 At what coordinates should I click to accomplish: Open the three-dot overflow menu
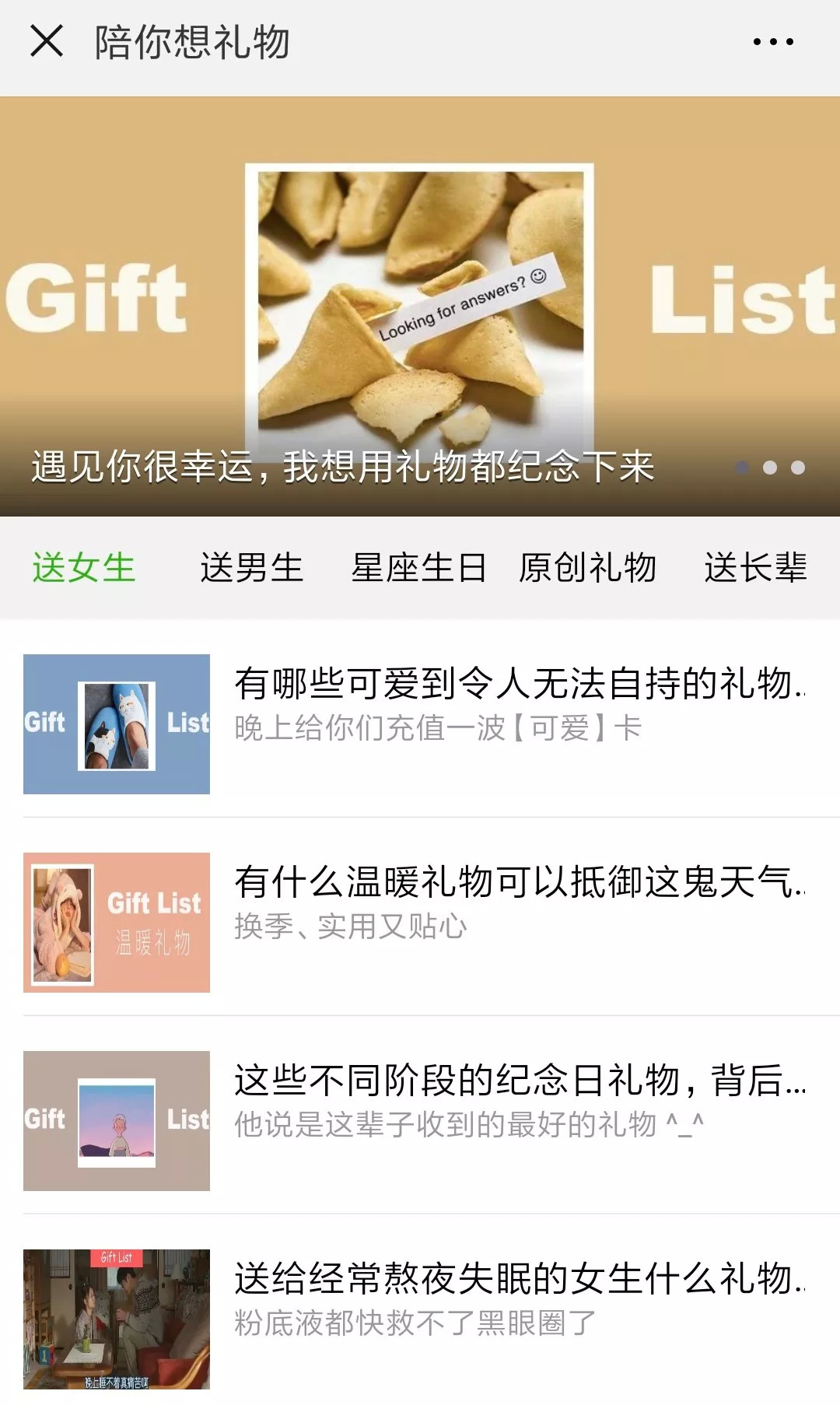(773, 42)
